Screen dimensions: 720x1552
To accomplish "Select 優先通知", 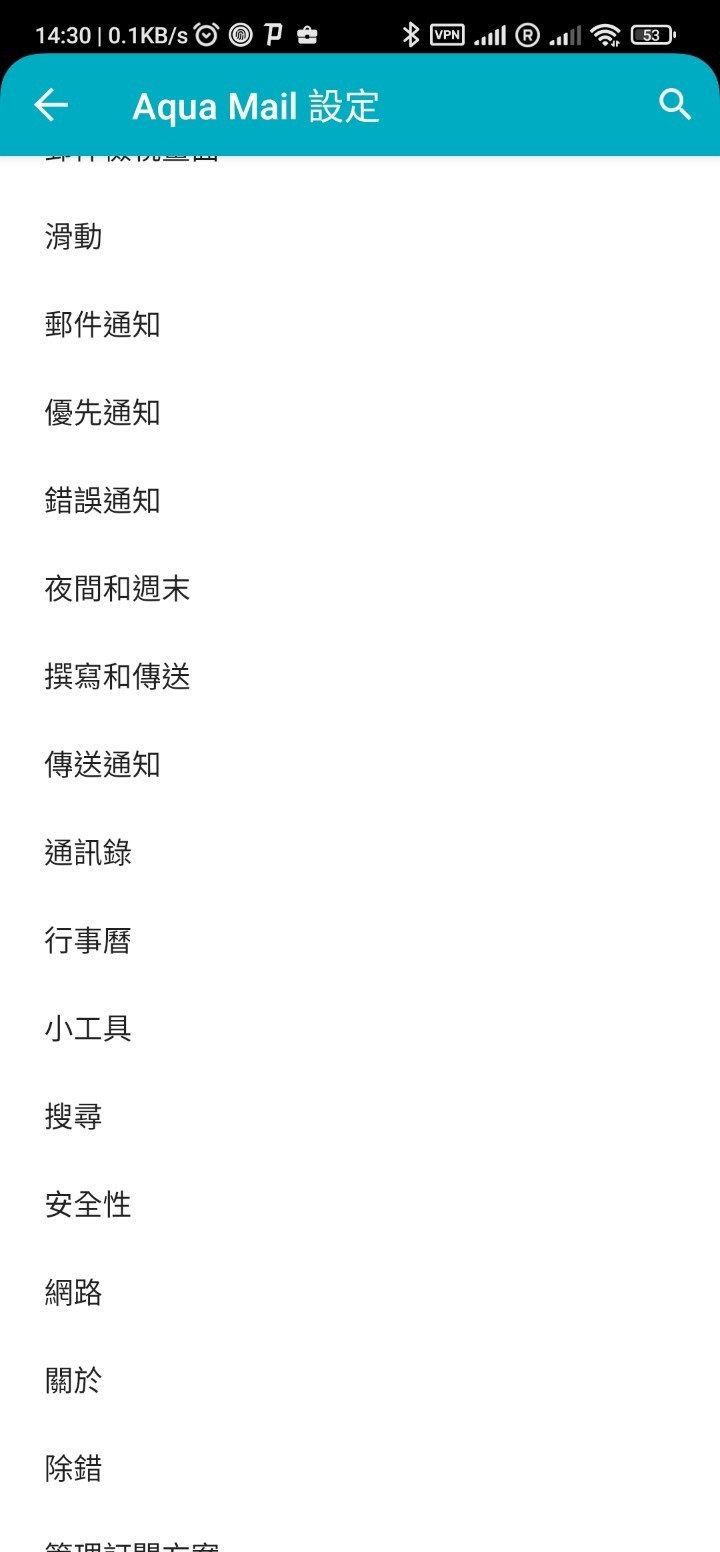I will coord(103,413).
